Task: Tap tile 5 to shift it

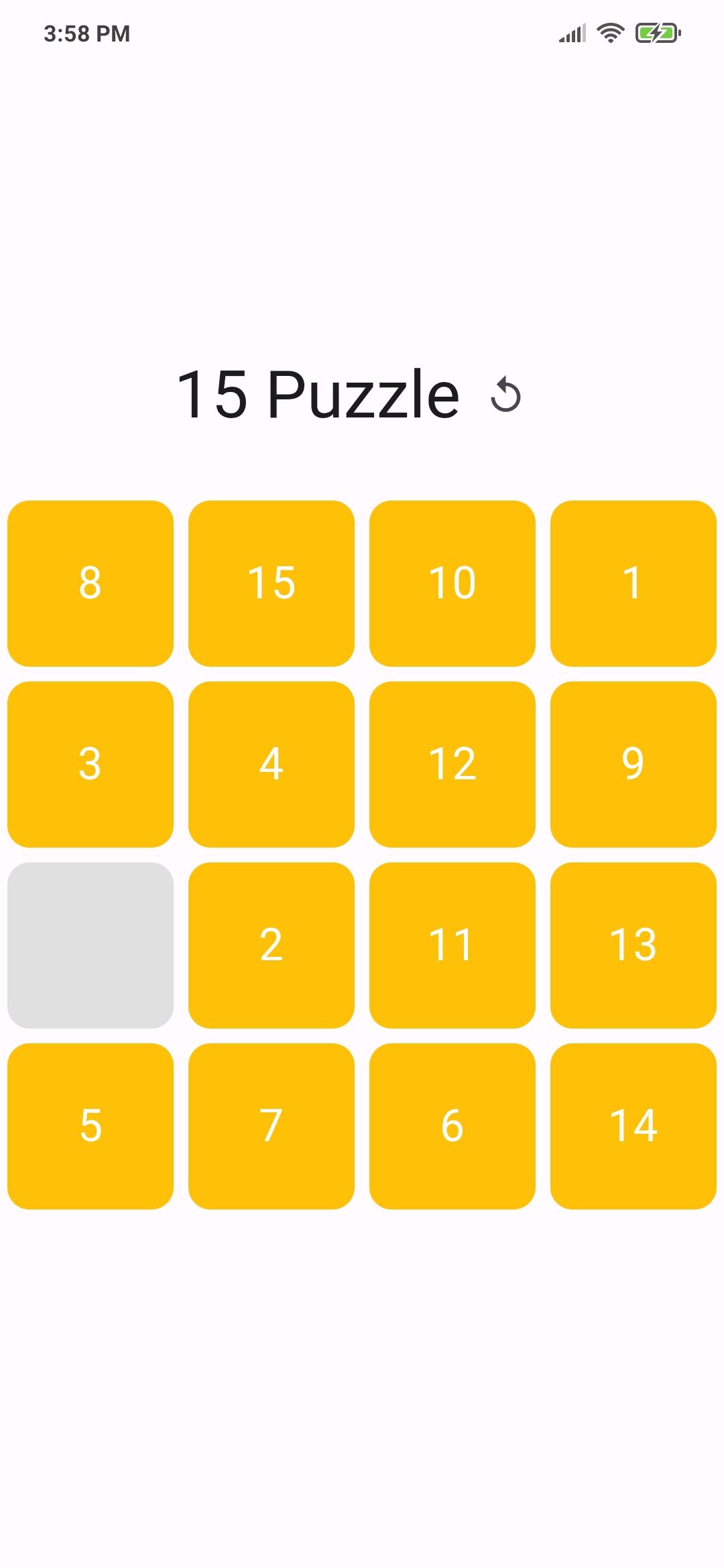Action: (90, 1126)
